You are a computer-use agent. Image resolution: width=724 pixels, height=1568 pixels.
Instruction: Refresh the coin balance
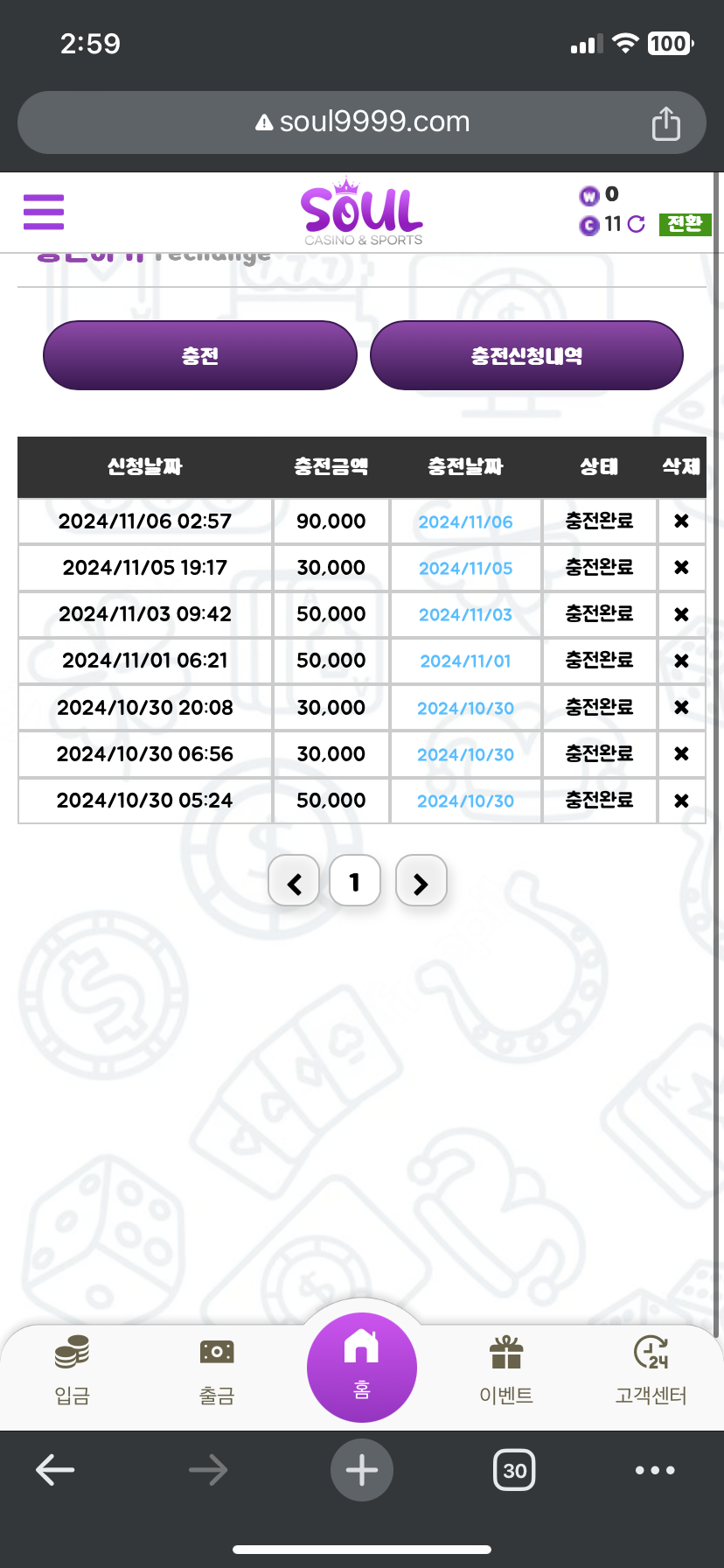(x=636, y=225)
